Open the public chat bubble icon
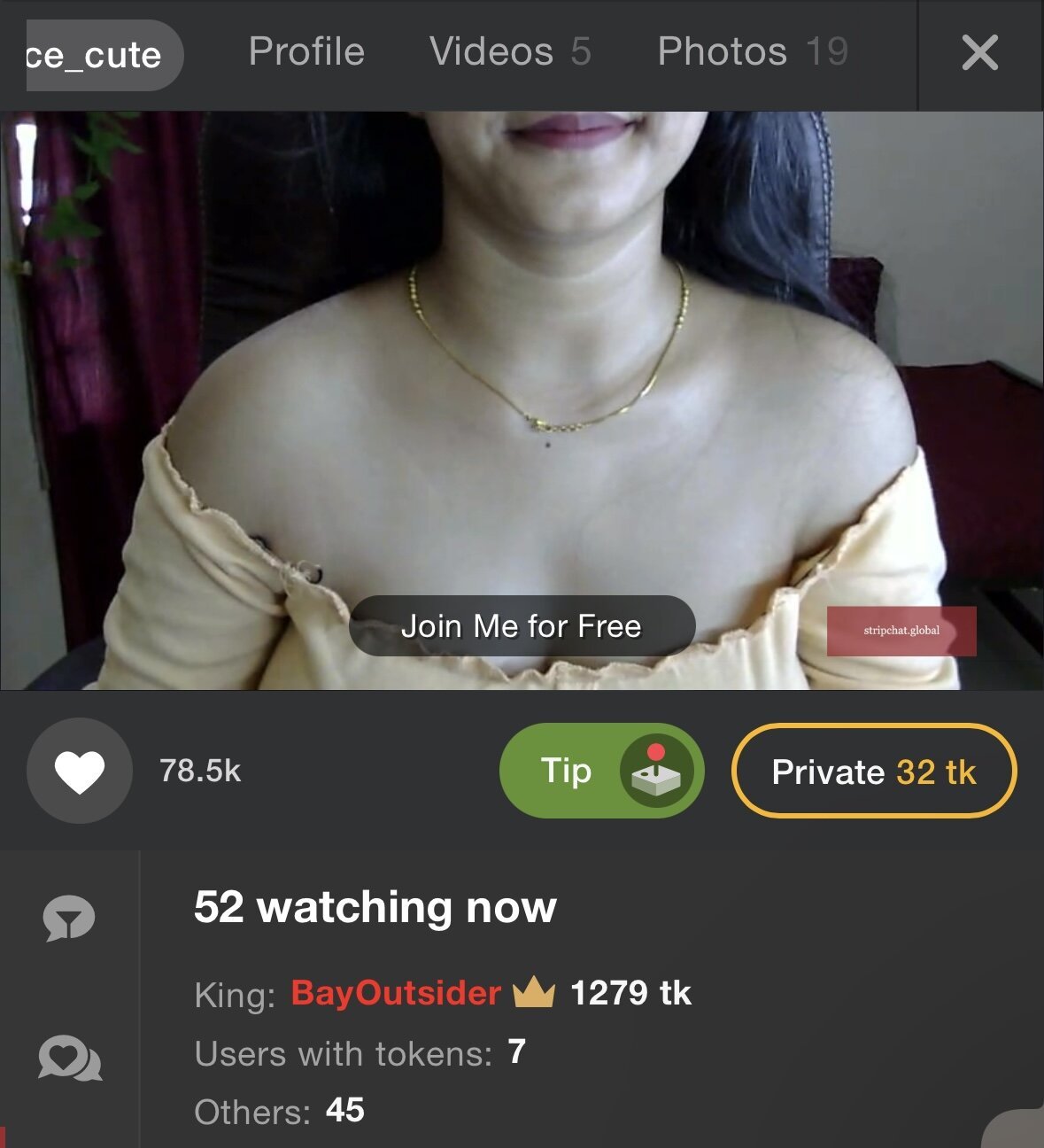1044x1148 pixels. pyautogui.click(x=68, y=919)
